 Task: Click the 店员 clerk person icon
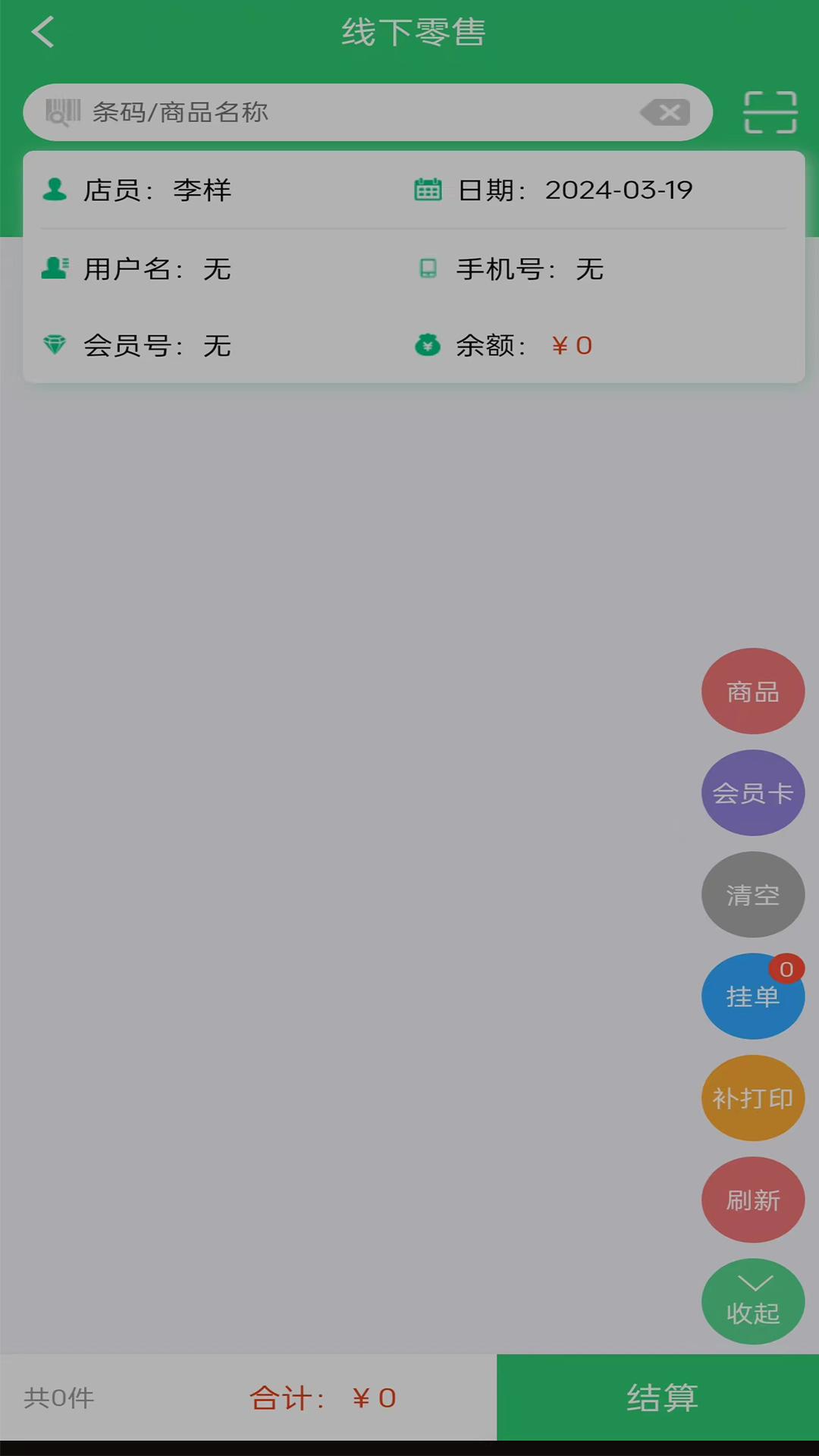pos(52,190)
